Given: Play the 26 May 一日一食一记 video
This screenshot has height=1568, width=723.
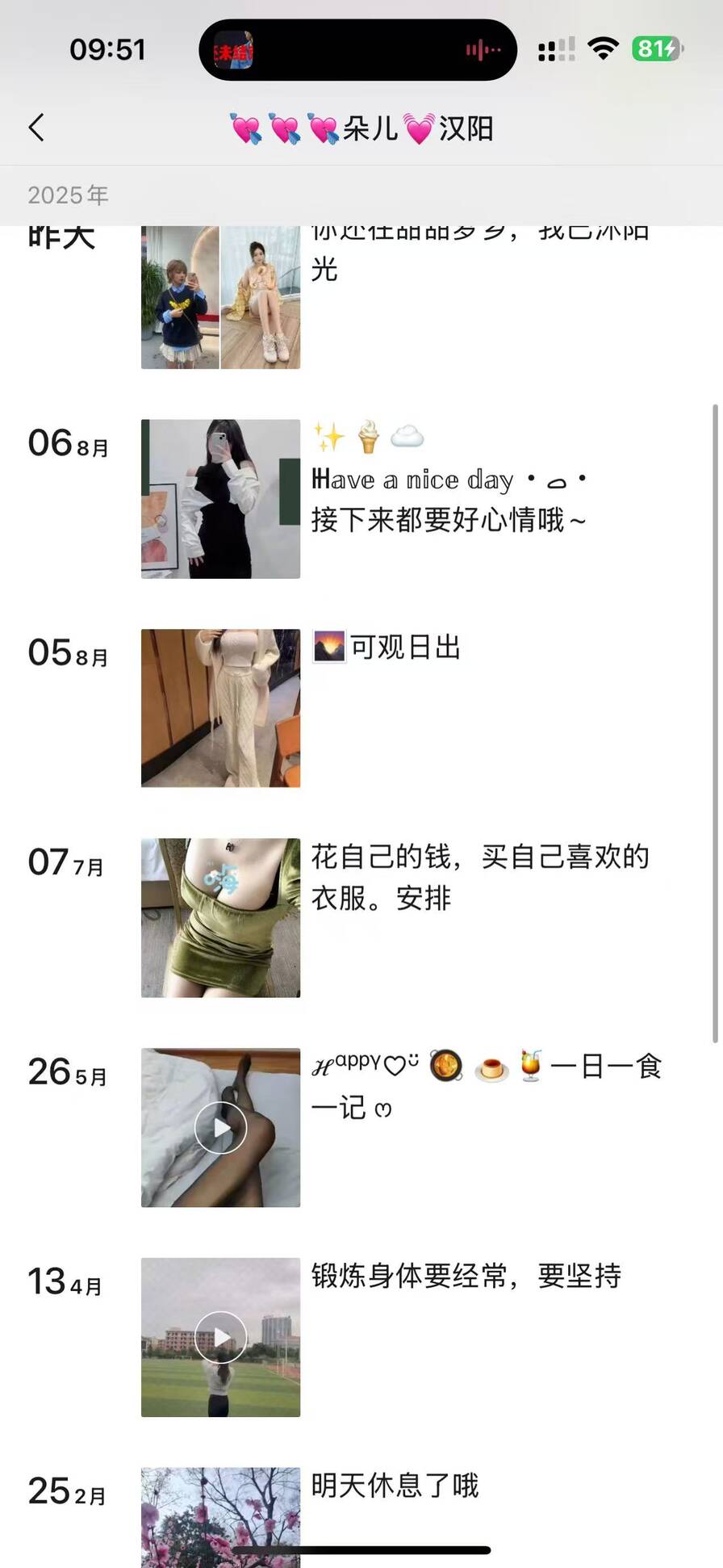Looking at the screenshot, I should point(220,1127).
